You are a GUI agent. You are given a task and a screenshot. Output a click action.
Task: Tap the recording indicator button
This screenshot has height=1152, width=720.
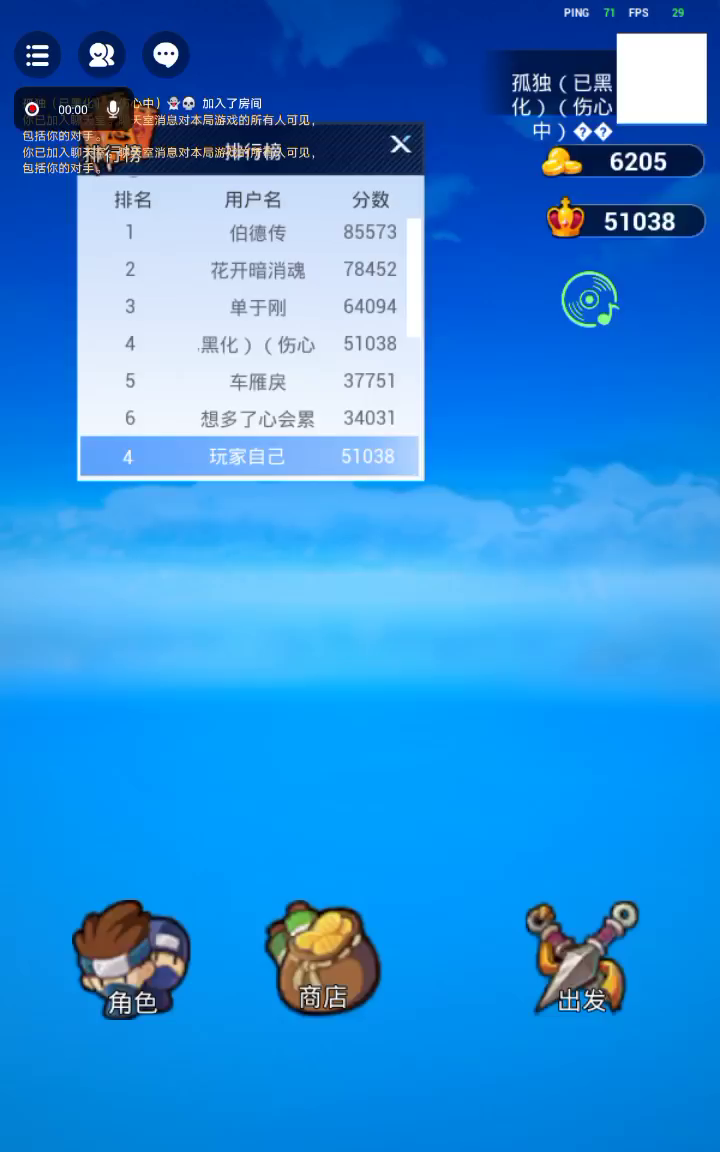(x=32, y=109)
